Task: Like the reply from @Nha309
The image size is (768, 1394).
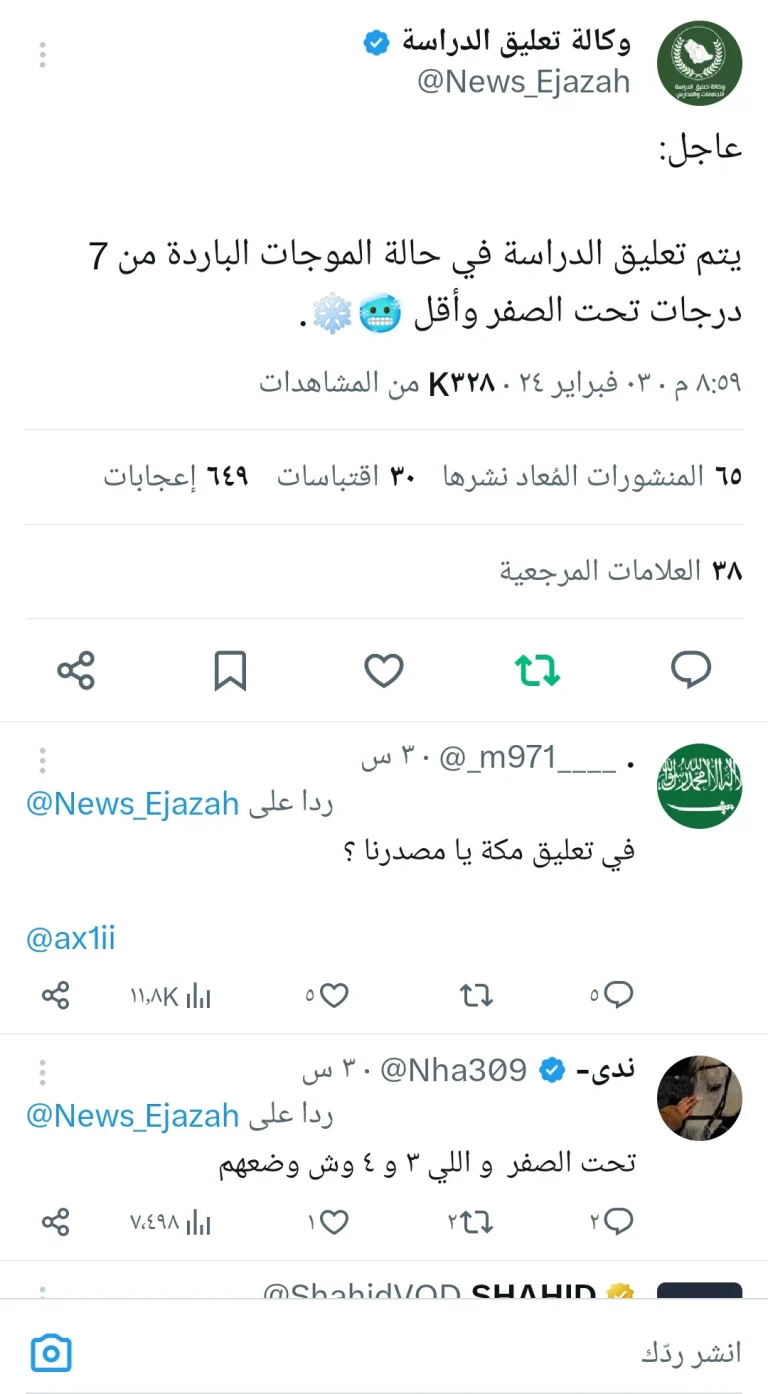Action: pos(326,1221)
